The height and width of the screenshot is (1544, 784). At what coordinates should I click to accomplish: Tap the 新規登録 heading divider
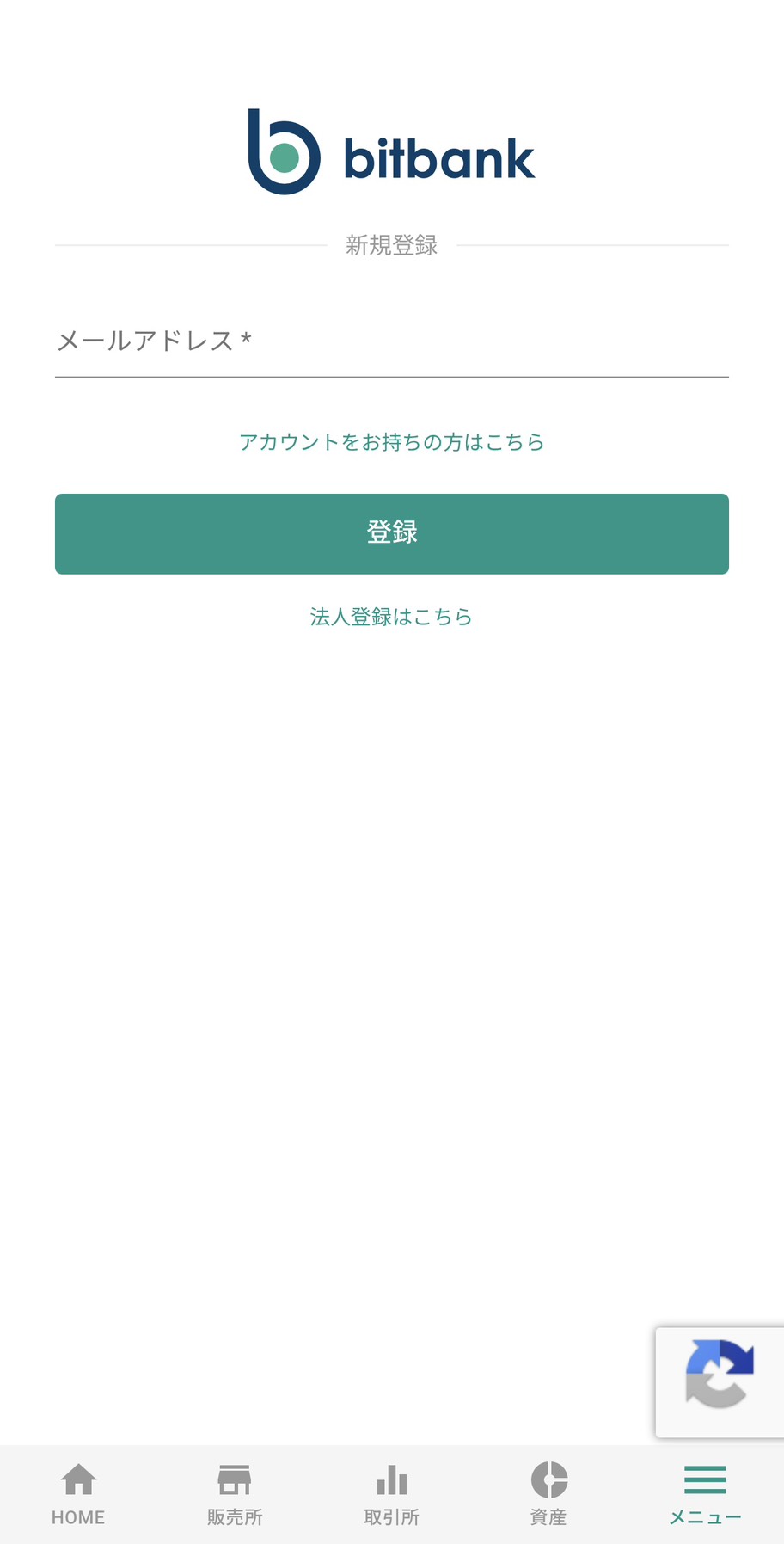point(391,245)
